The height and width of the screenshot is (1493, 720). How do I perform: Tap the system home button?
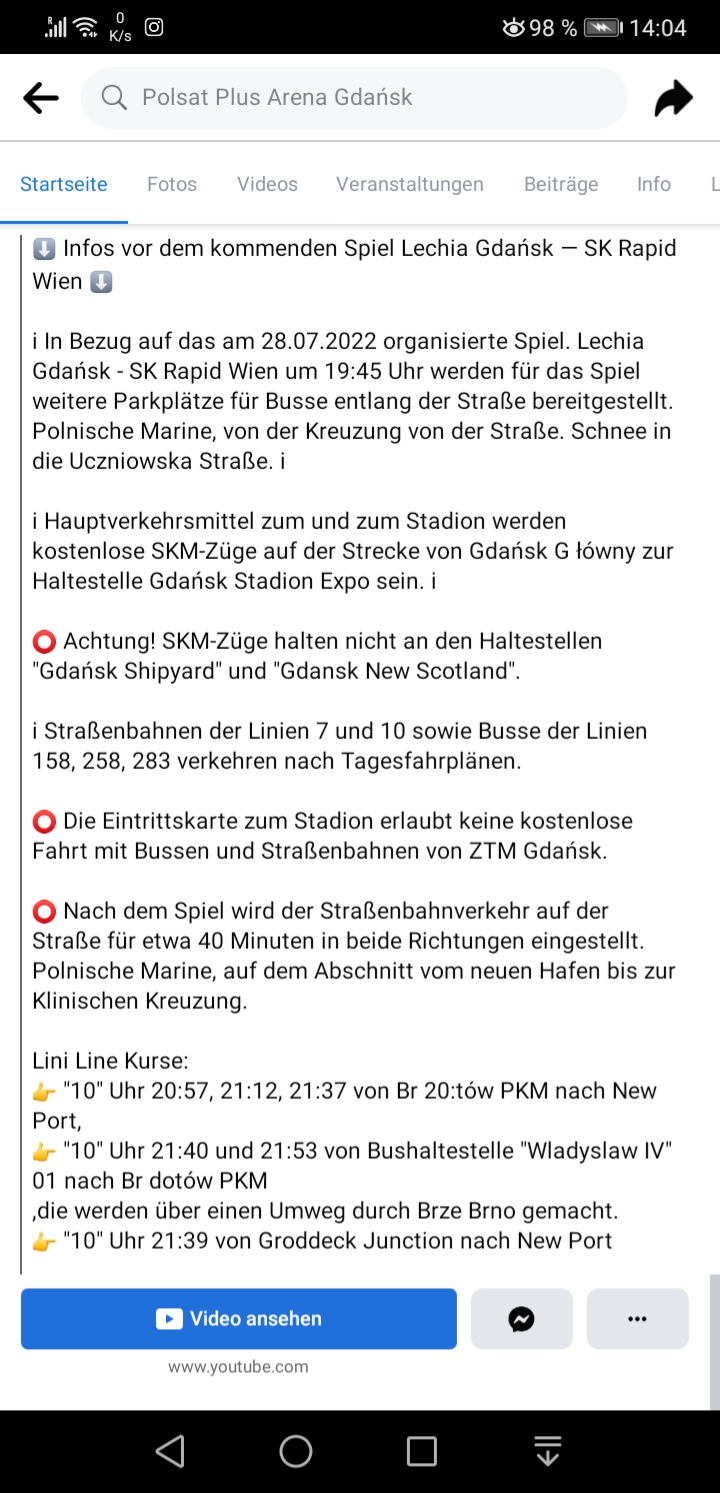pyautogui.click(x=296, y=1451)
